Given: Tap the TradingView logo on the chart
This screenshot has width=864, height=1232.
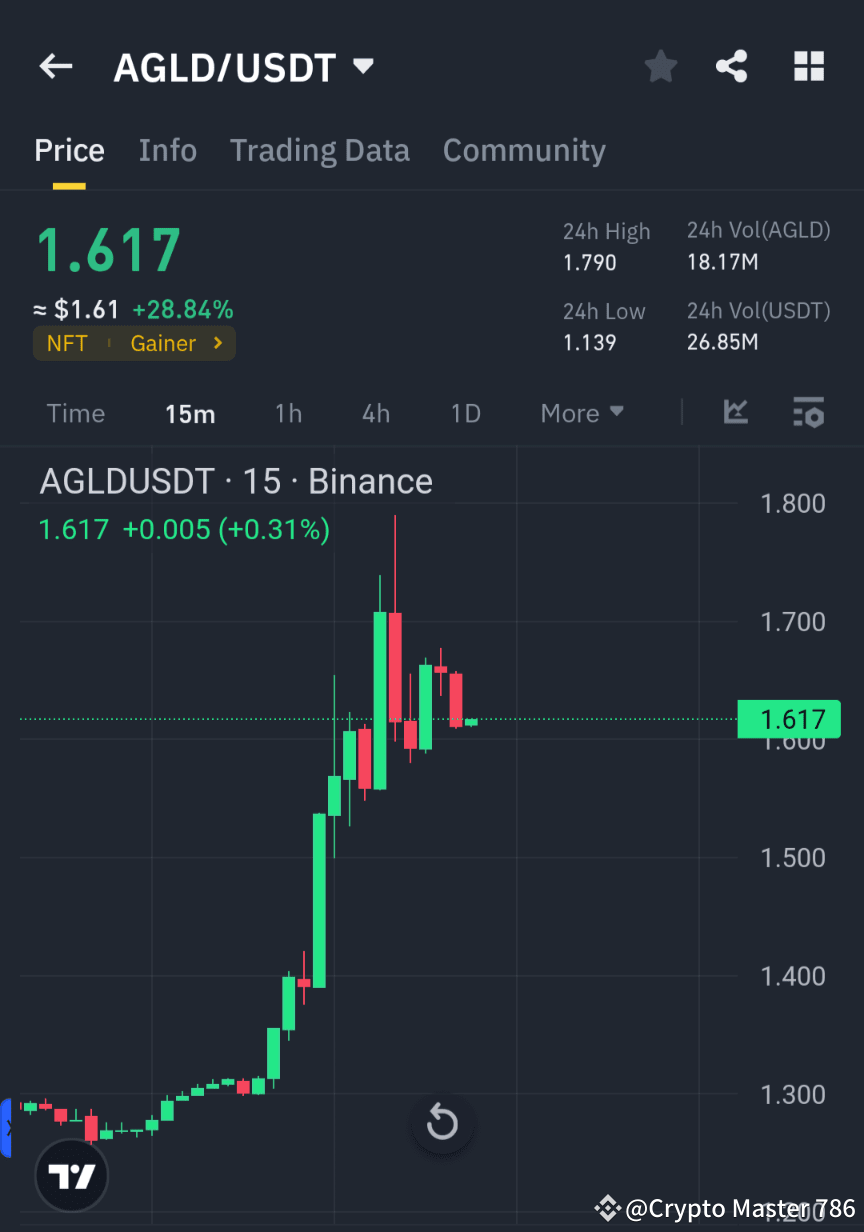Looking at the screenshot, I should (x=71, y=1175).
